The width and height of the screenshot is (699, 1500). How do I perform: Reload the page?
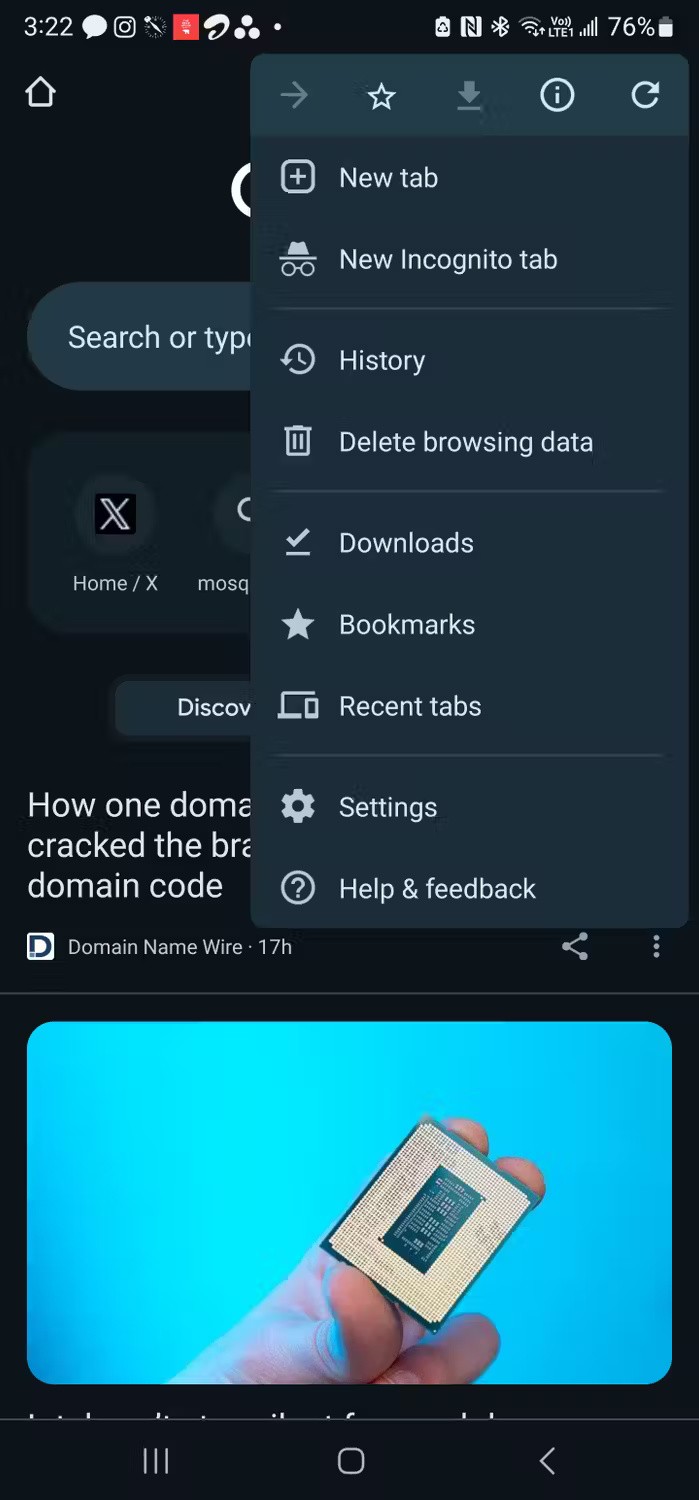coord(645,96)
